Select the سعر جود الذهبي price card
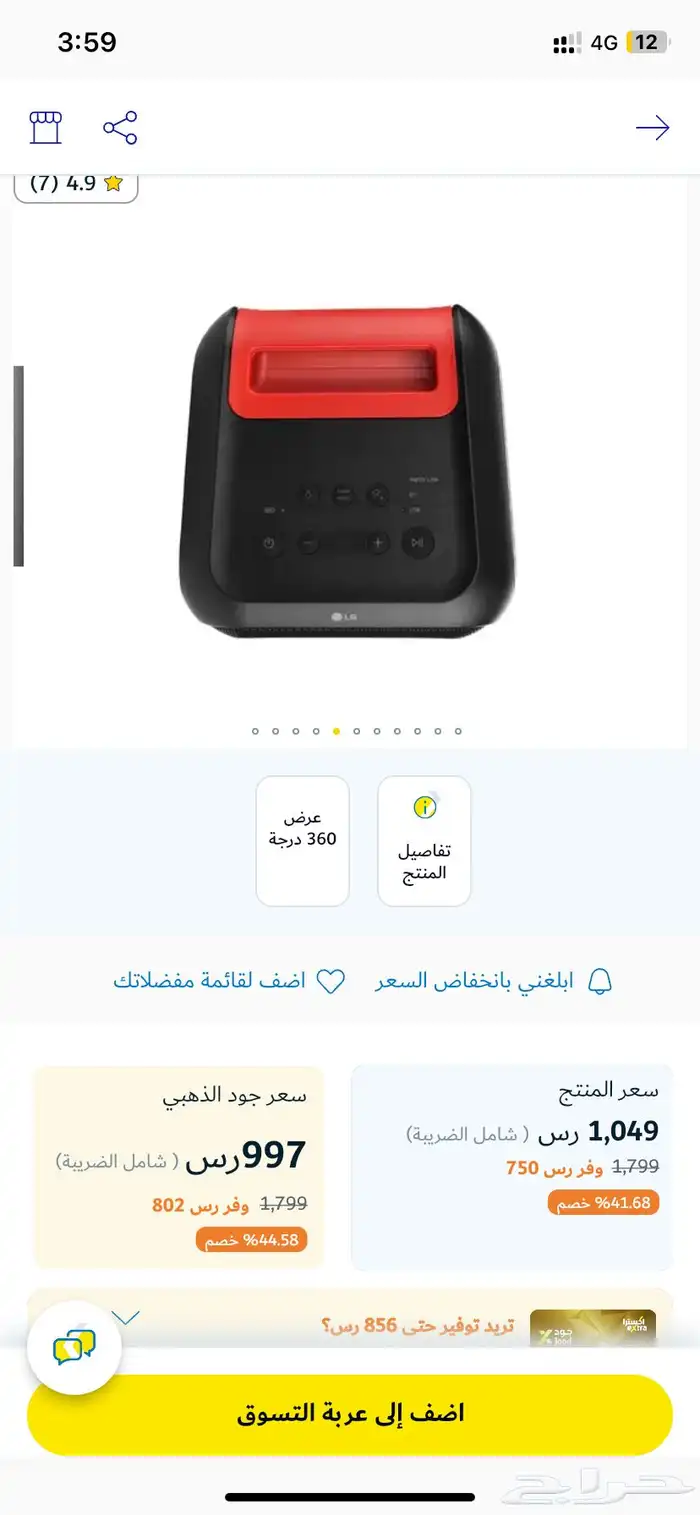Screen dimensions: 700x1515 point(179,1166)
